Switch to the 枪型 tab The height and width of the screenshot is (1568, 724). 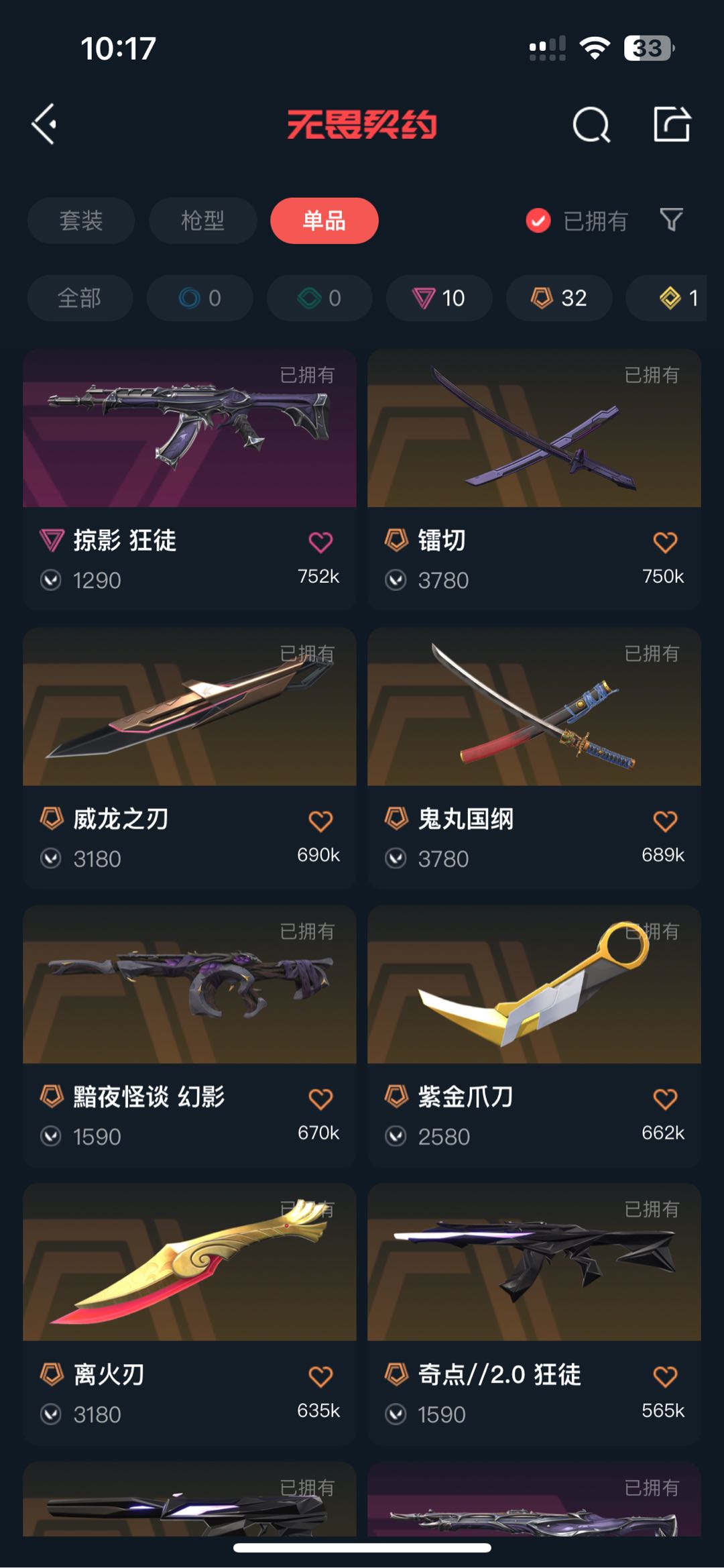pyautogui.click(x=202, y=221)
